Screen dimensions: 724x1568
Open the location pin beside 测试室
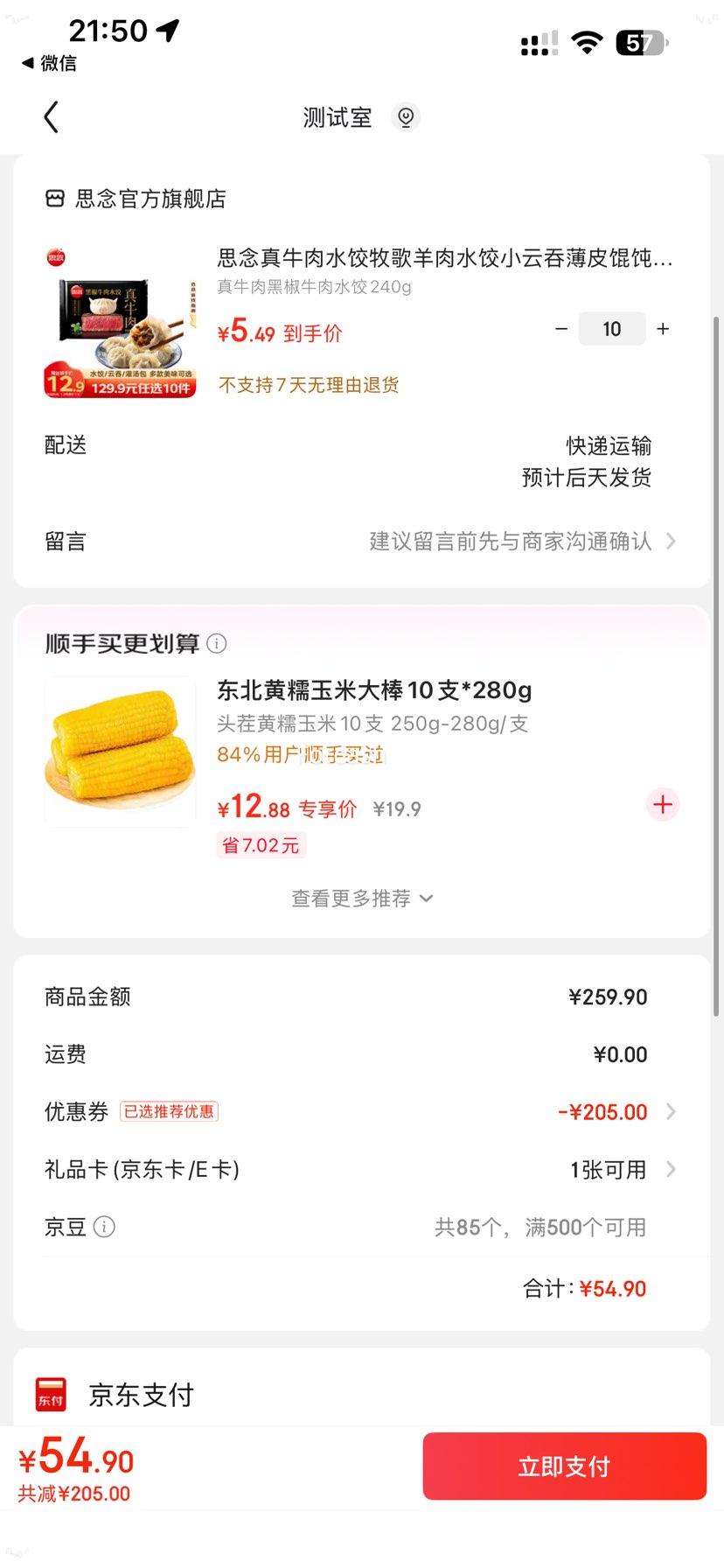(x=405, y=116)
